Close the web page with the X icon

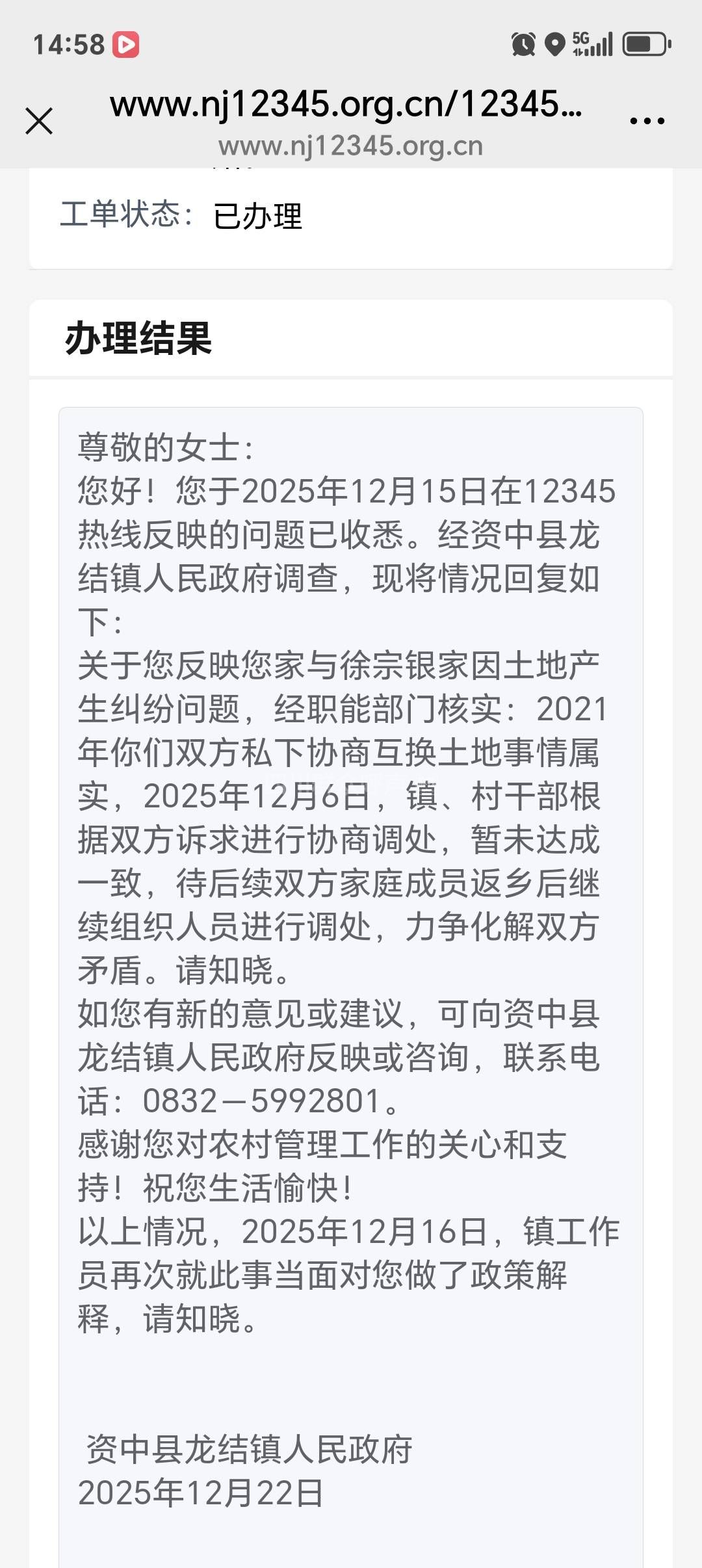coord(39,121)
